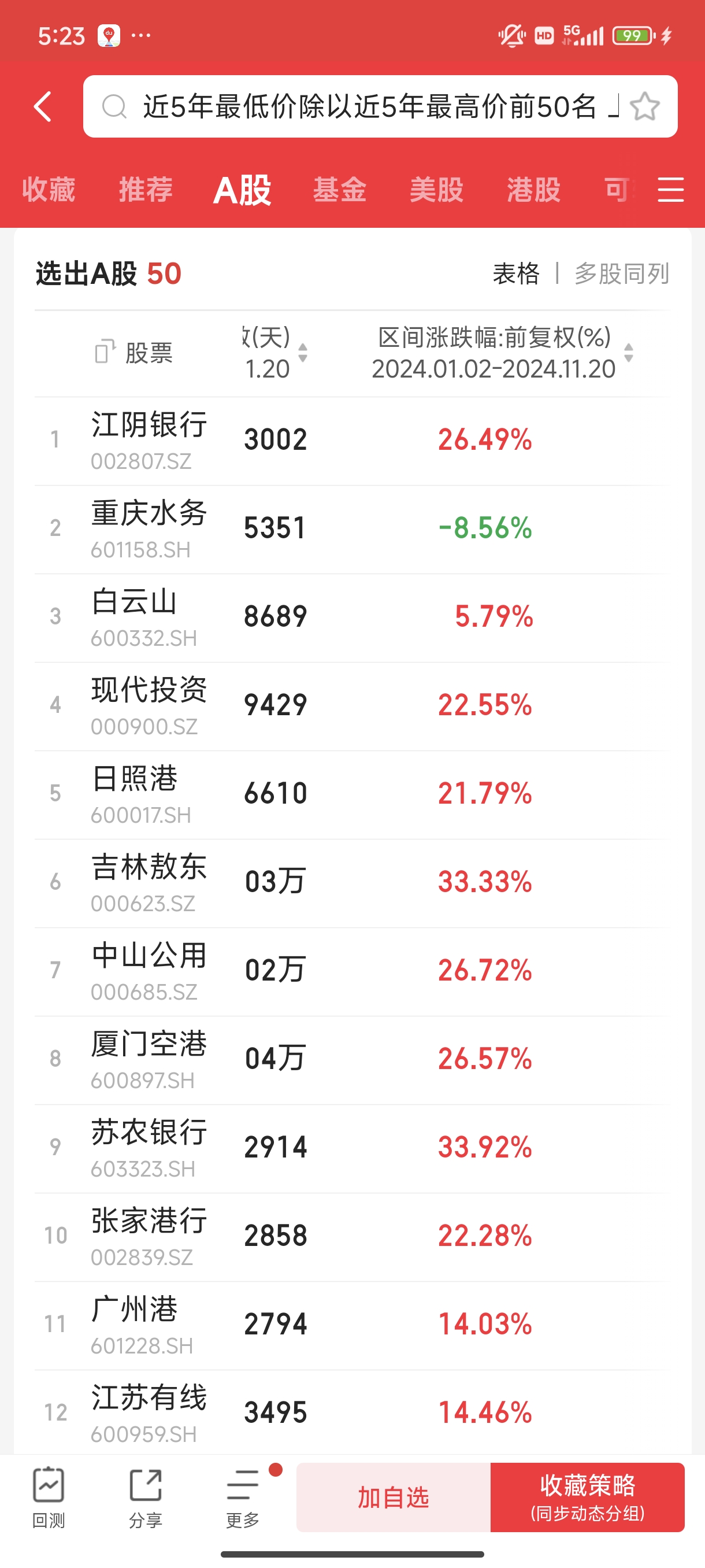This screenshot has width=705, height=1568.
Task: Tap the 加自选 button
Action: 394,1497
